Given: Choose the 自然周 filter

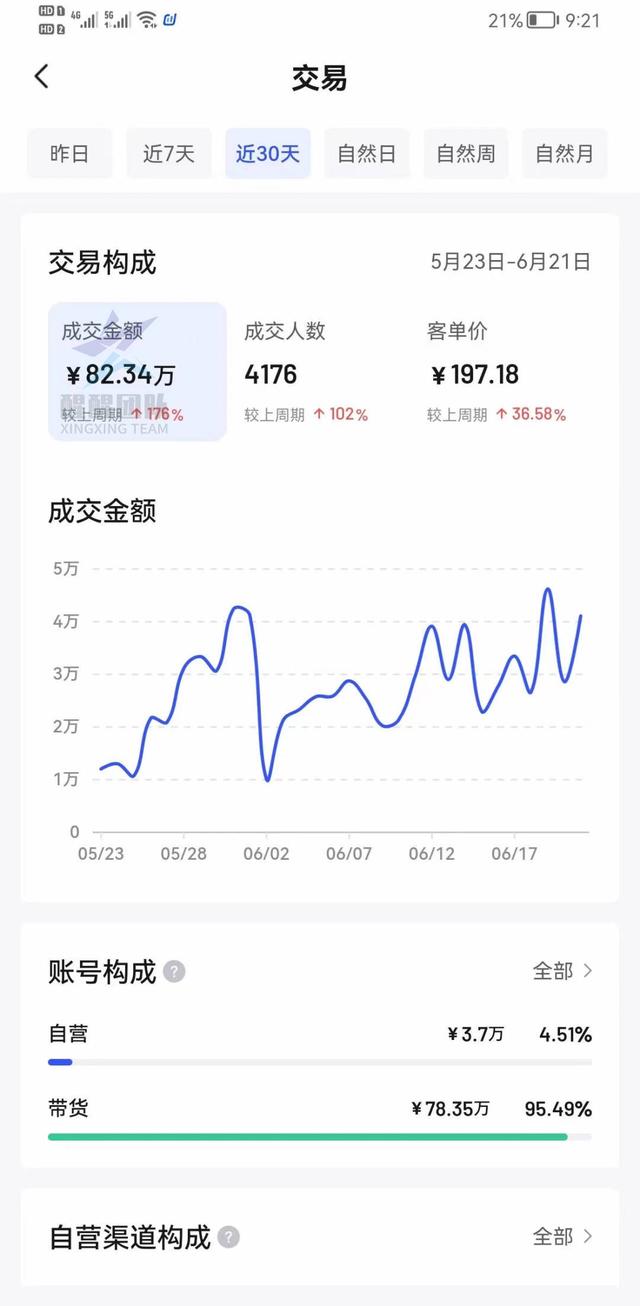Looking at the screenshot, I should (465, 154).
